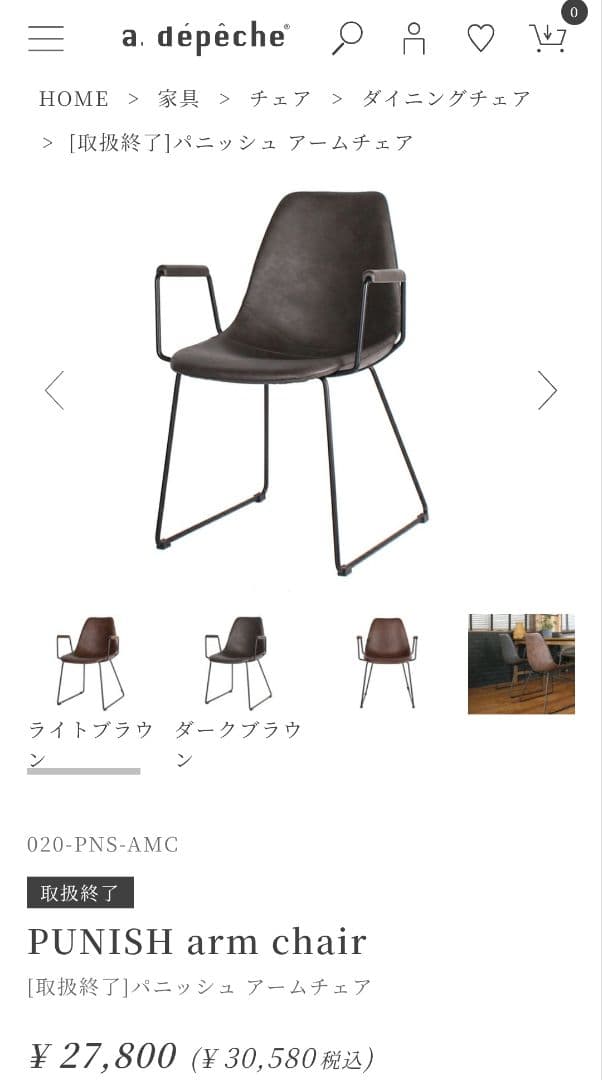Go to the a.dépêche home logo
Screen dimensions: 602x1080
pos(205,38)
